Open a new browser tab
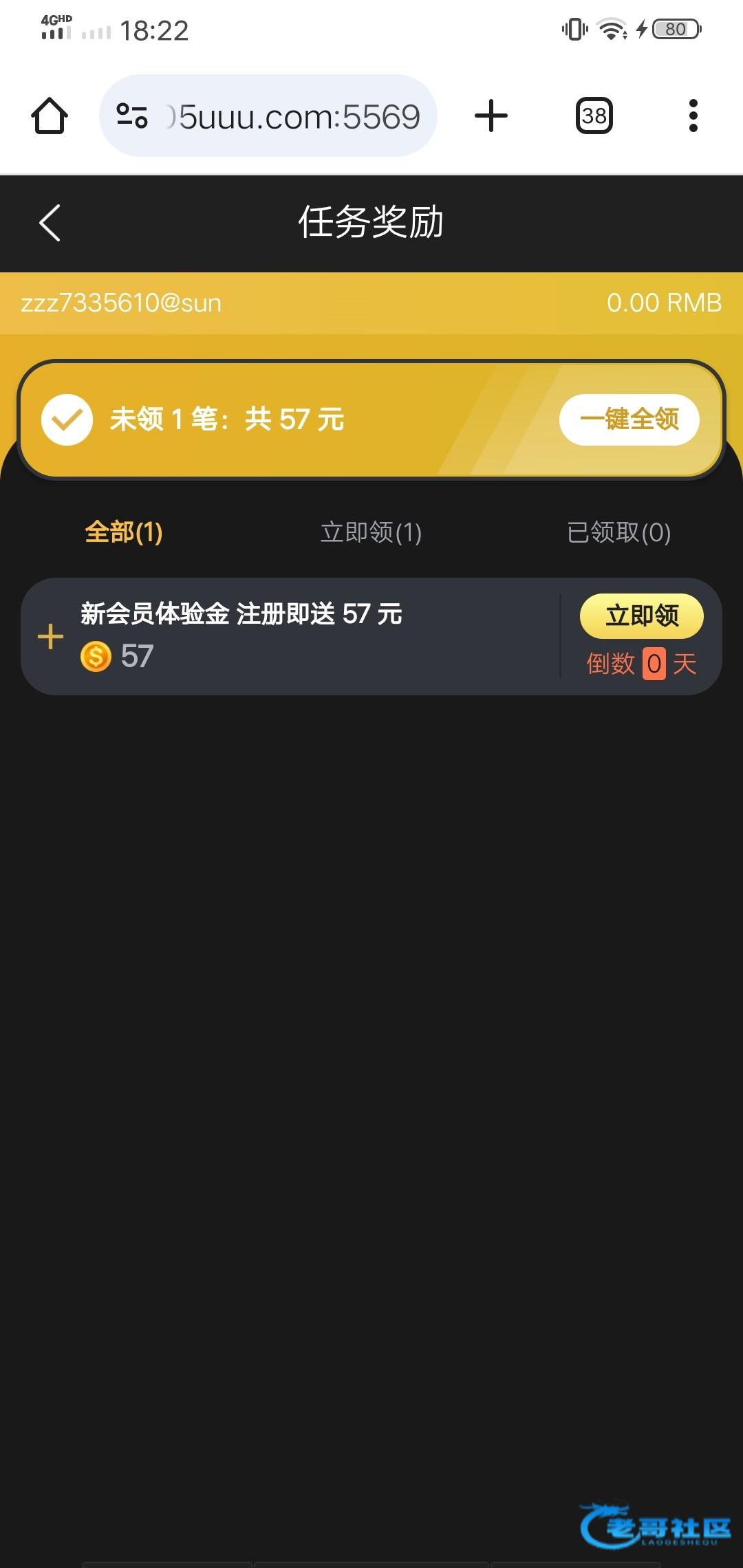Image resolution: width=743 pixels, height=1568 pixels. point(491,116)
